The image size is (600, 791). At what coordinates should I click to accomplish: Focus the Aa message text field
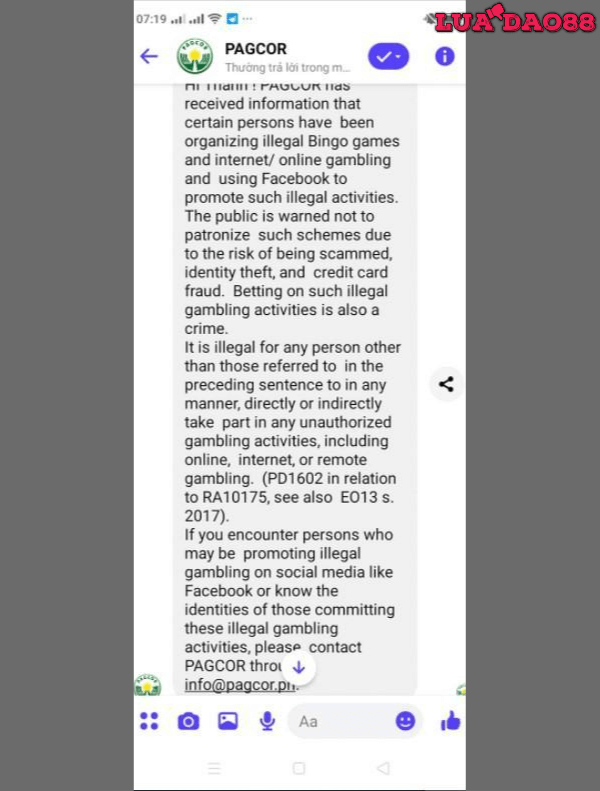pos(340,721)
